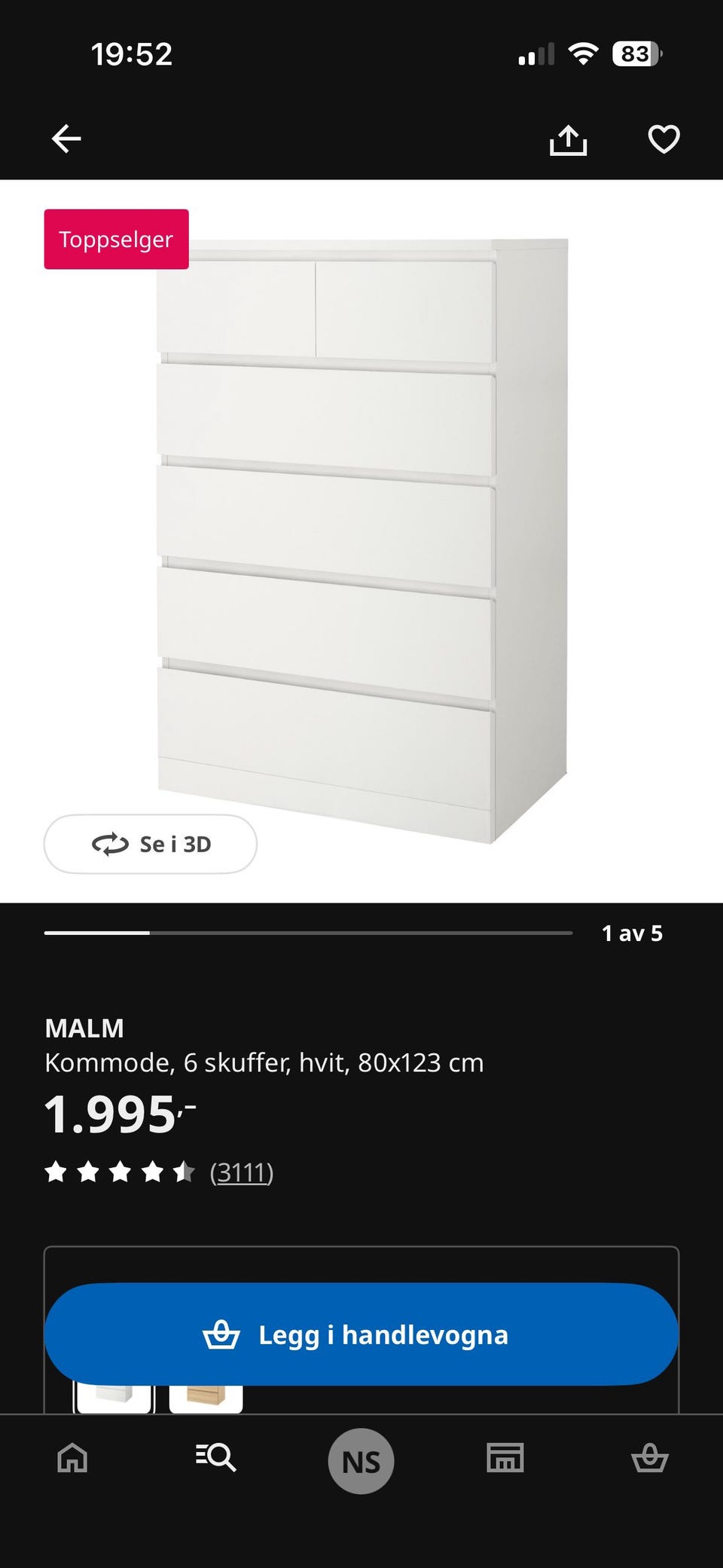Tap the half-filled fifth star in the rating

(183, 1172)
